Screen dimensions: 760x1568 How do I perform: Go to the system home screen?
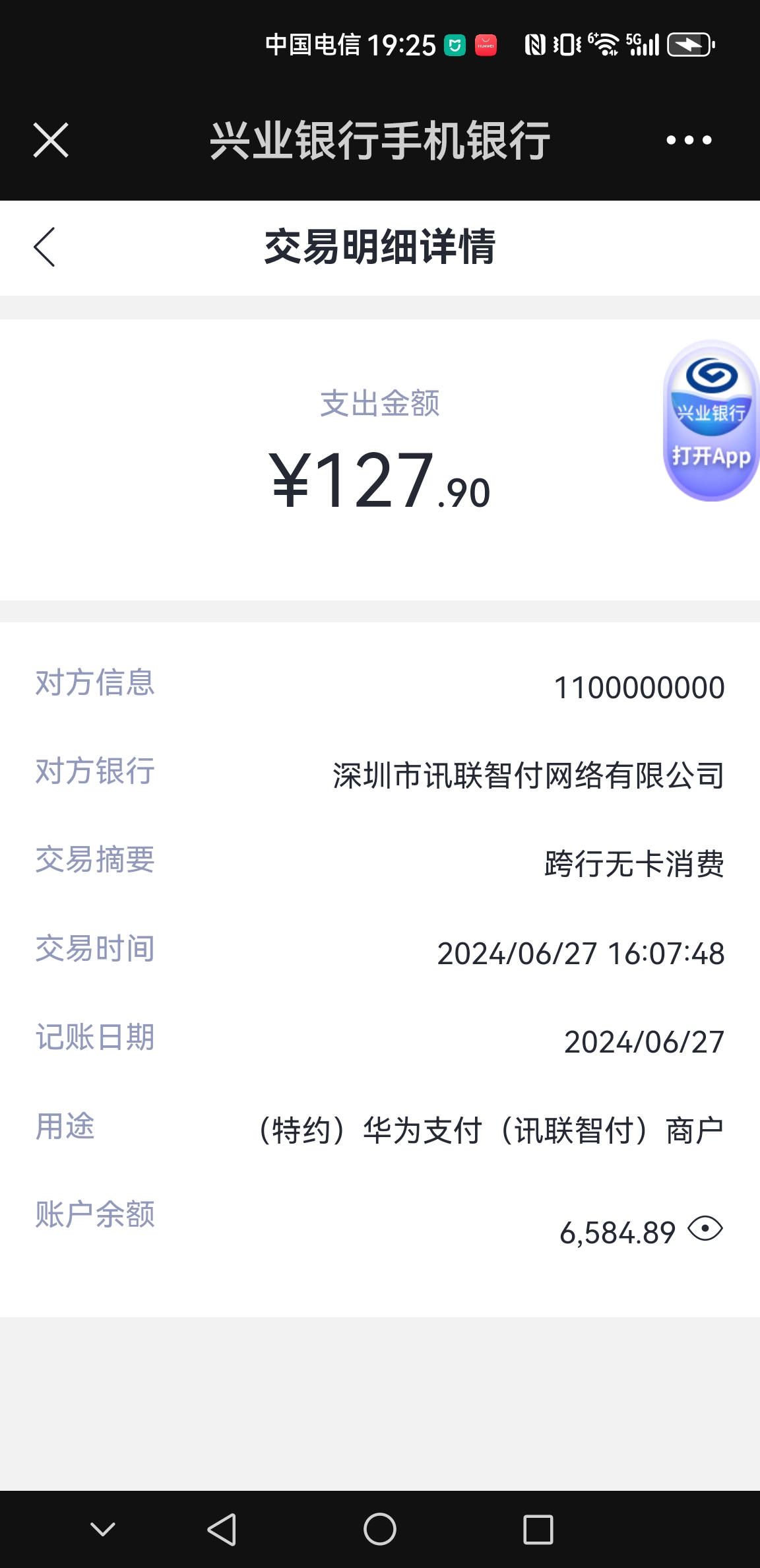[x=380, y=1529]
